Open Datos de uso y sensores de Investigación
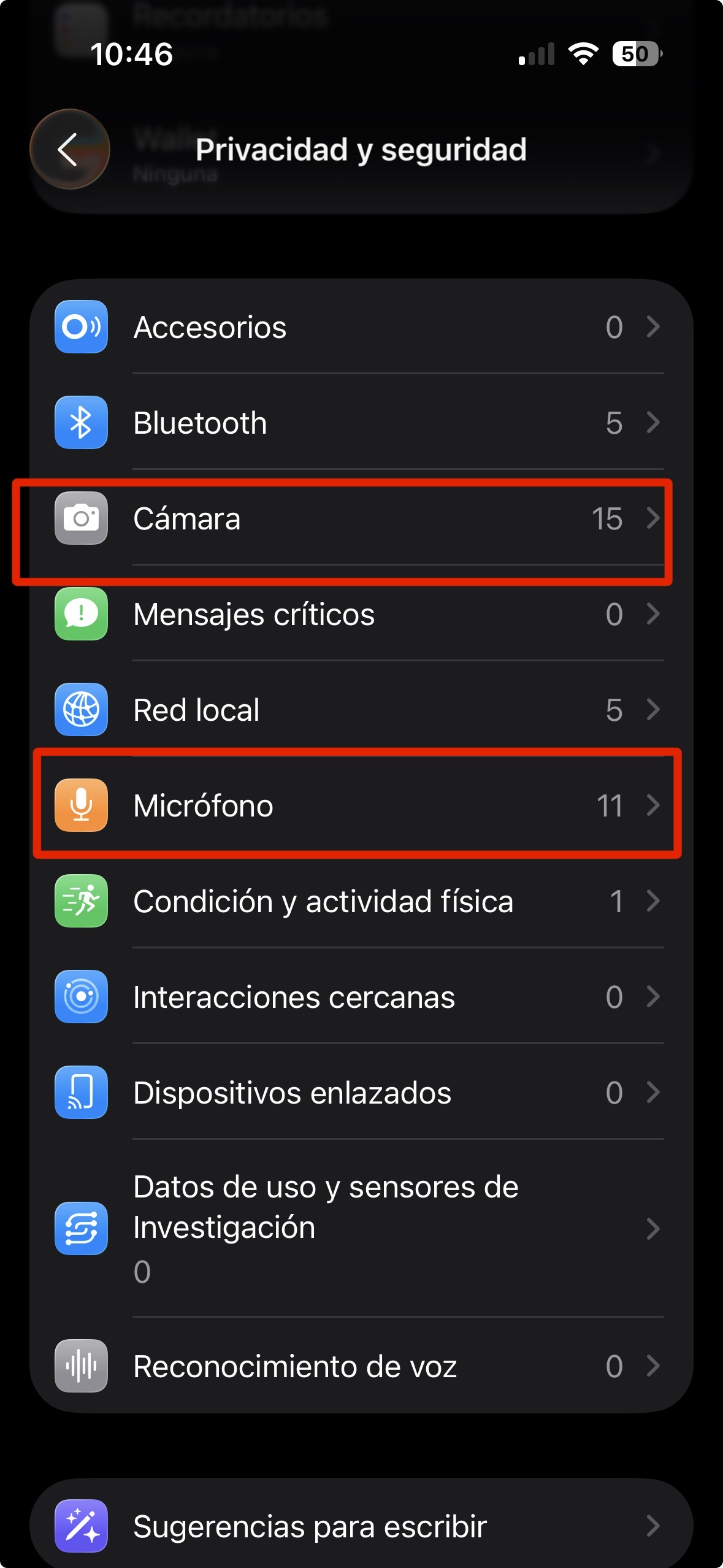723x1568 pixels. [361, 1228]
